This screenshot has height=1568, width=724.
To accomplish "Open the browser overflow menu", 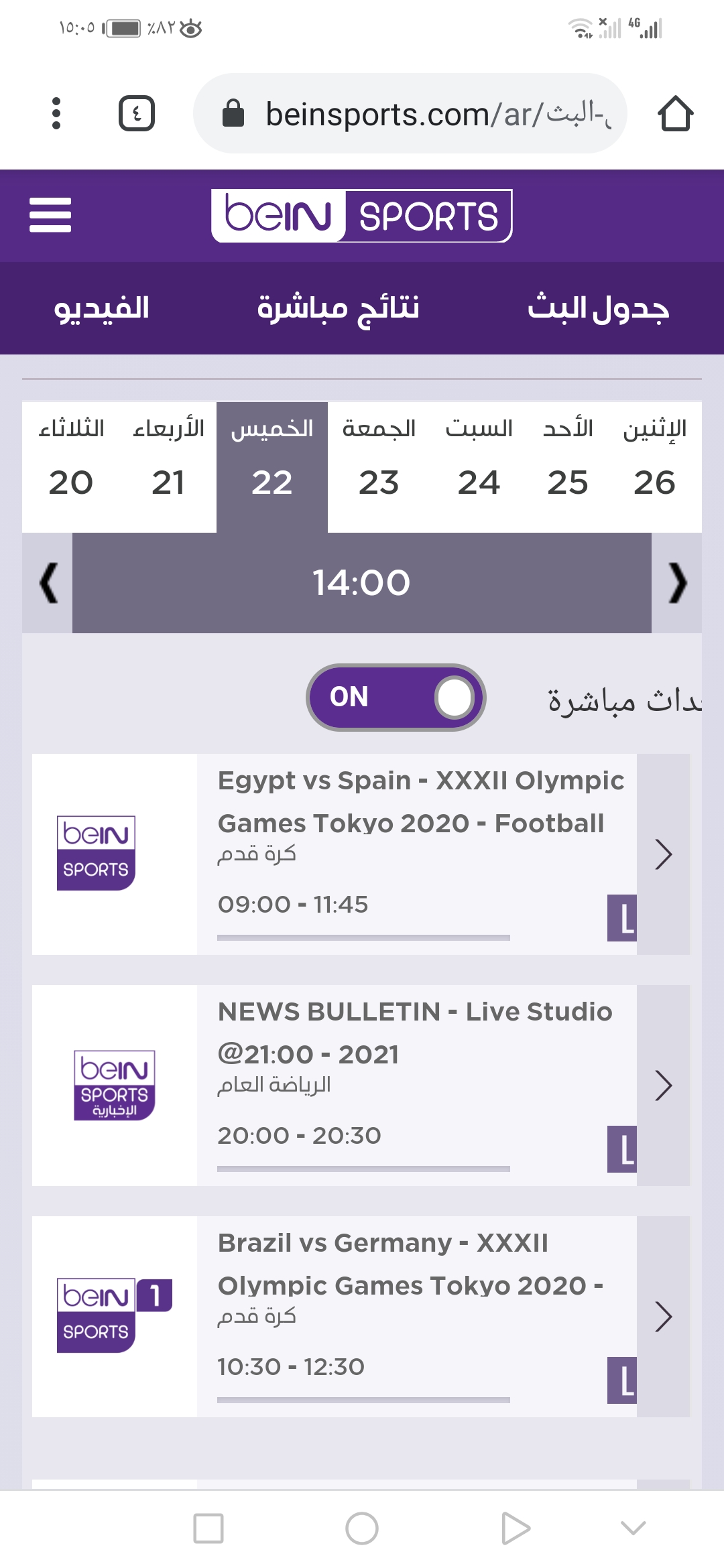I will click(56, 113).
